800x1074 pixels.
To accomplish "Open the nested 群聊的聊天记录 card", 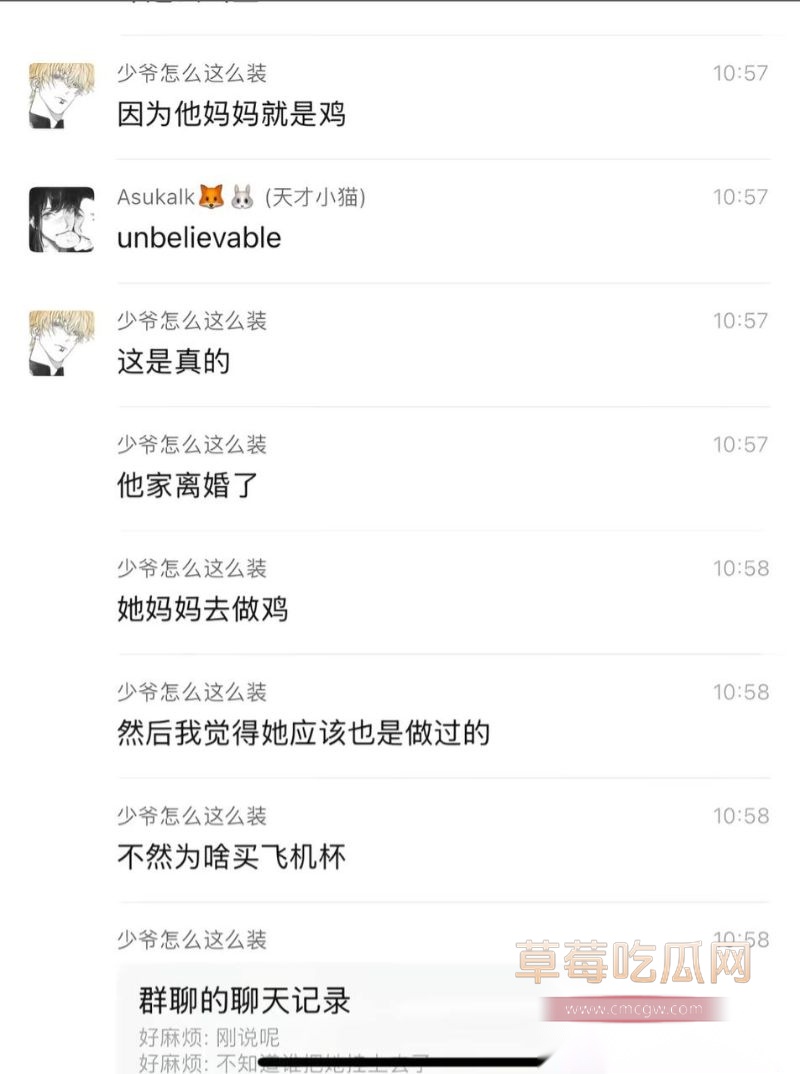I will point(330,1015).
